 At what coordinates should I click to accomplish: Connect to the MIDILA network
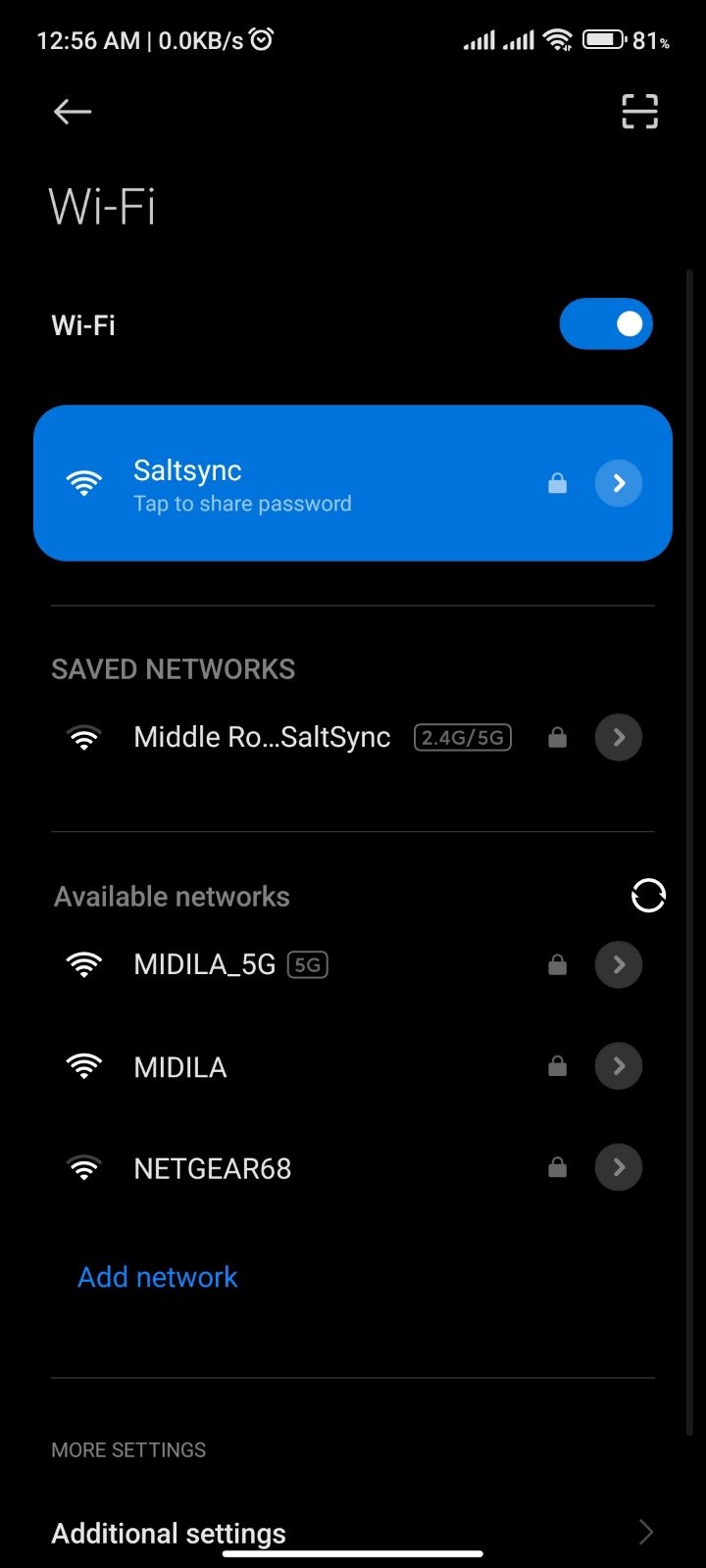coord(180,1066)
